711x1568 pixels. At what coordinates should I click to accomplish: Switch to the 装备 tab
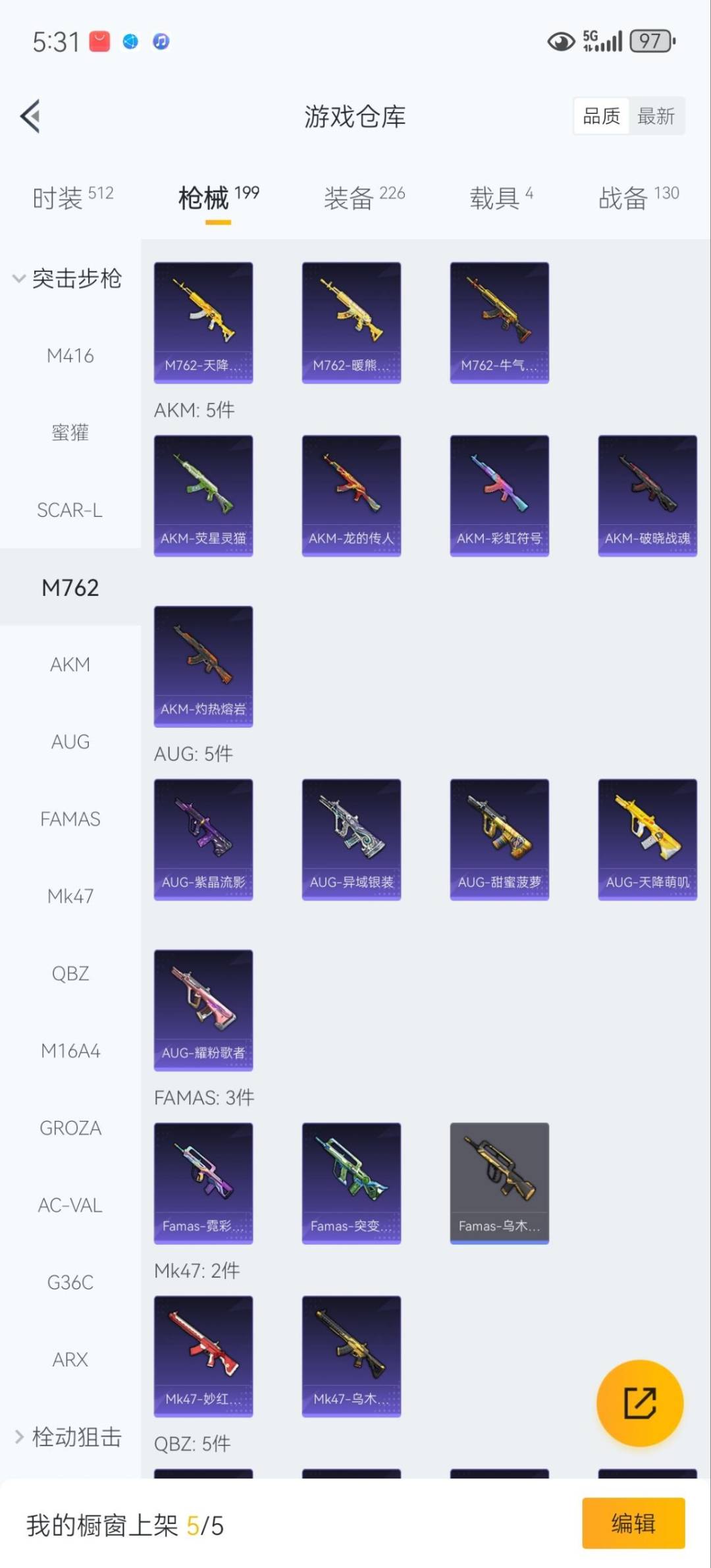click(363, 197)
